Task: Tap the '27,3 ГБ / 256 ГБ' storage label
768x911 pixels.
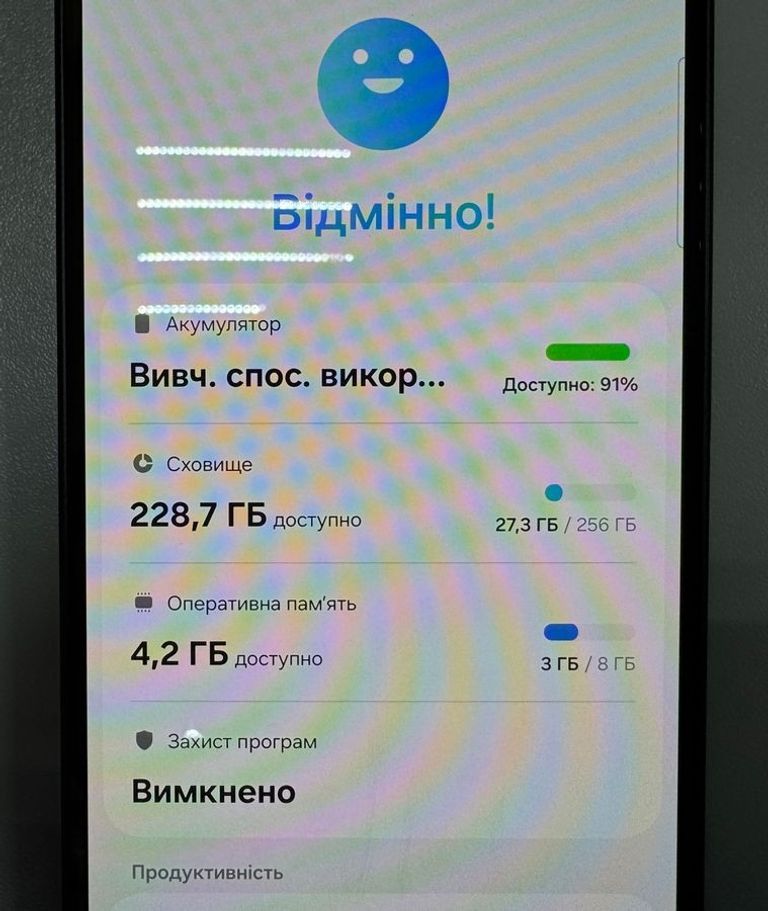Action: (567, 521)
